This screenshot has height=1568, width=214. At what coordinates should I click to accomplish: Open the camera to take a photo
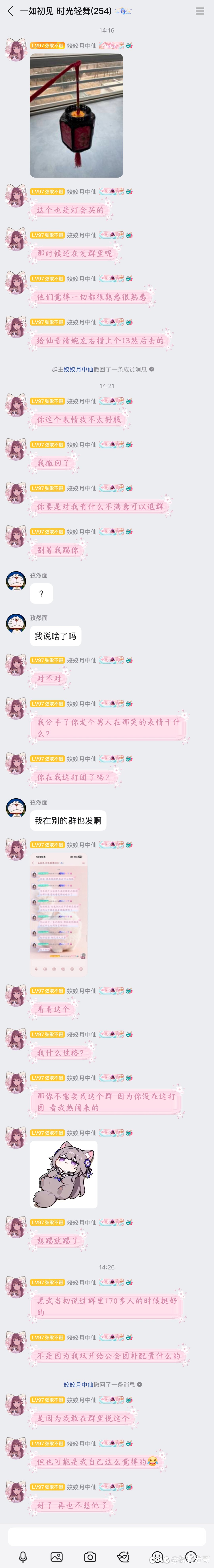[90, 1557]
